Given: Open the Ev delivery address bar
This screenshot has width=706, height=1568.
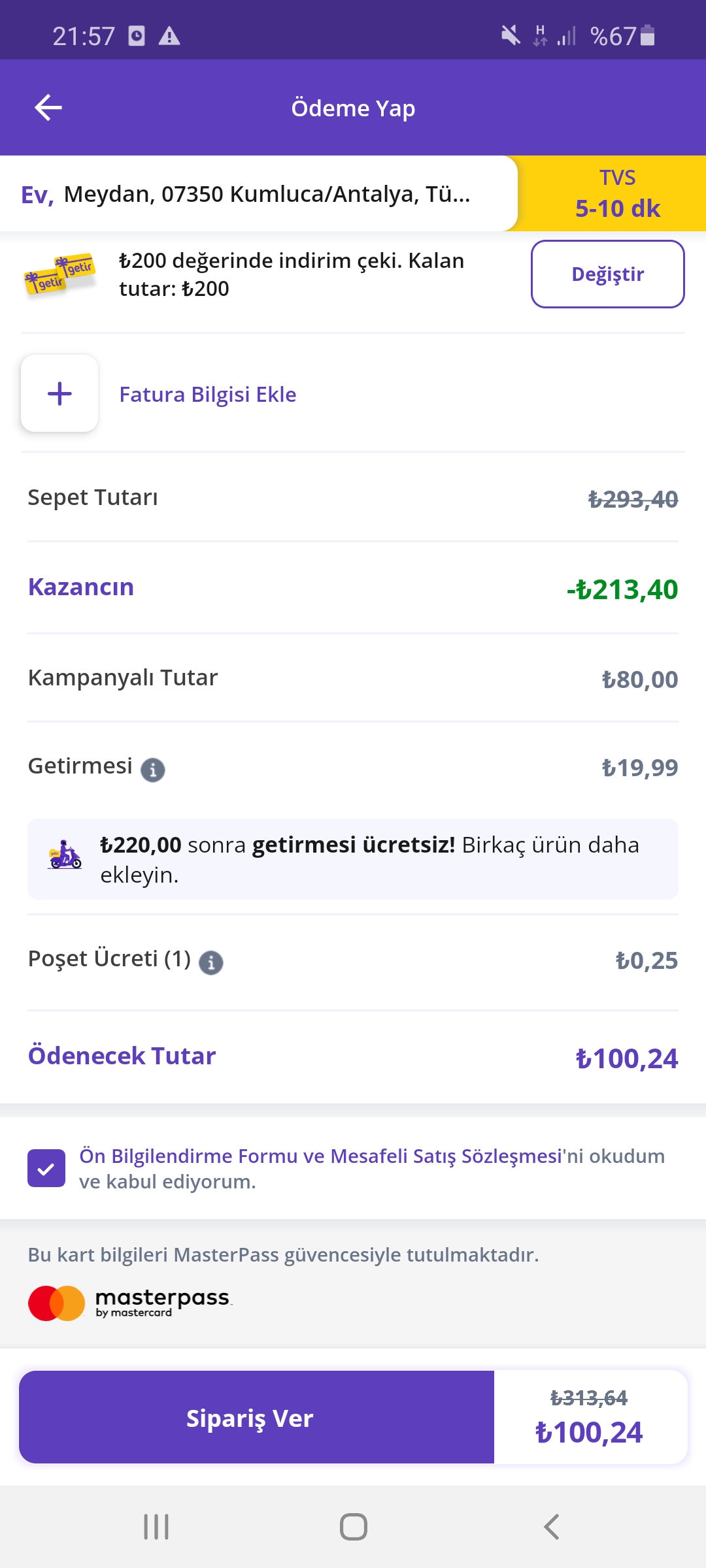Looking at the screenshot, I should [258, 194].
